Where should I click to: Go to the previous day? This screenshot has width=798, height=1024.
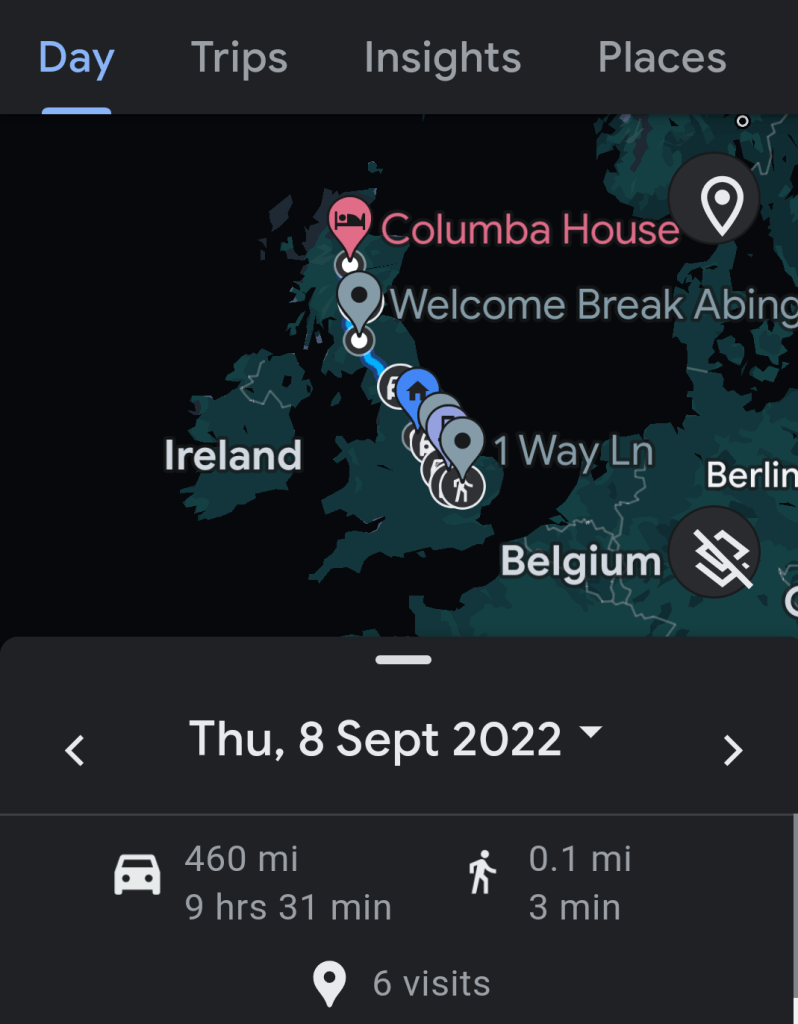pyautogui.click(x=75, y=750)
